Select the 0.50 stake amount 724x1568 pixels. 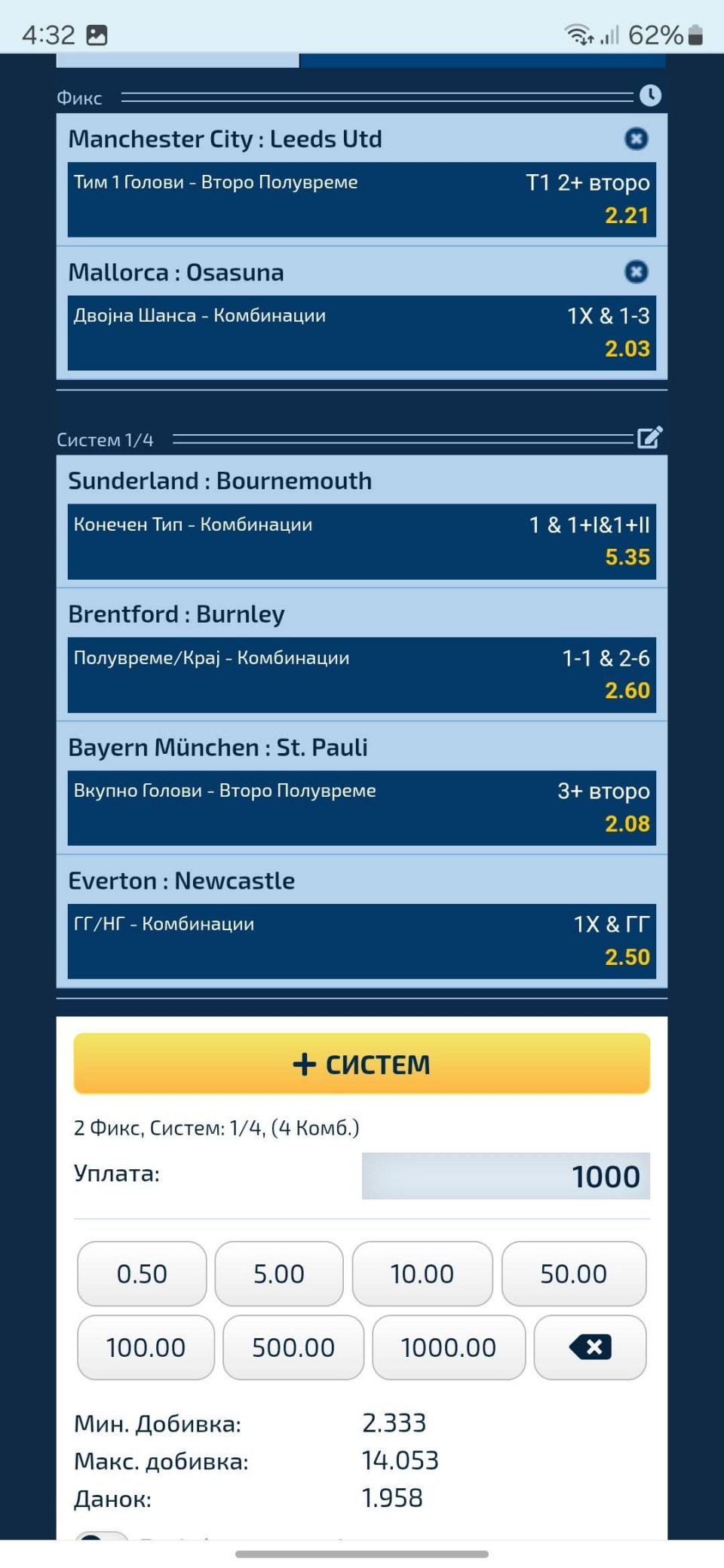click(142, 1273)
